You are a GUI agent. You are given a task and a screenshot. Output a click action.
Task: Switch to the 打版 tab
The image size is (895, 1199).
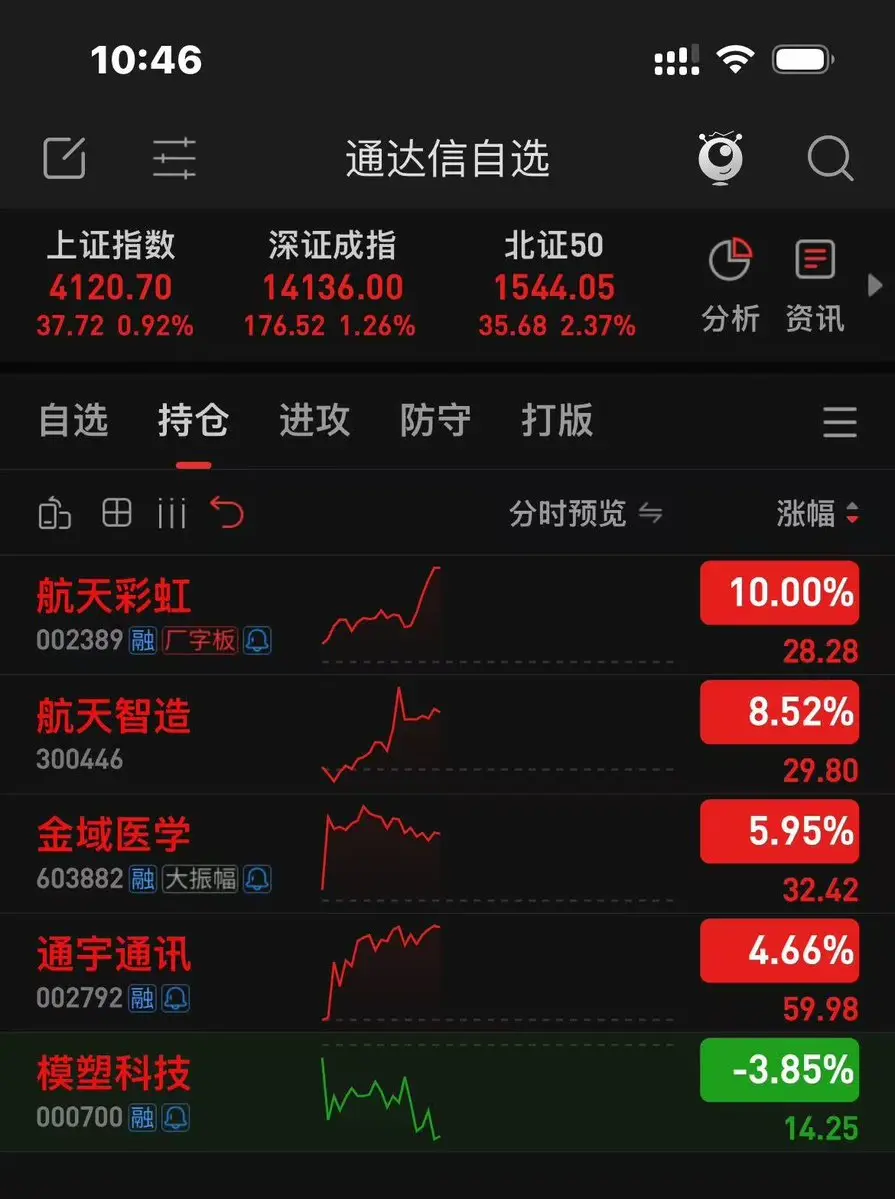pos(557,421)
